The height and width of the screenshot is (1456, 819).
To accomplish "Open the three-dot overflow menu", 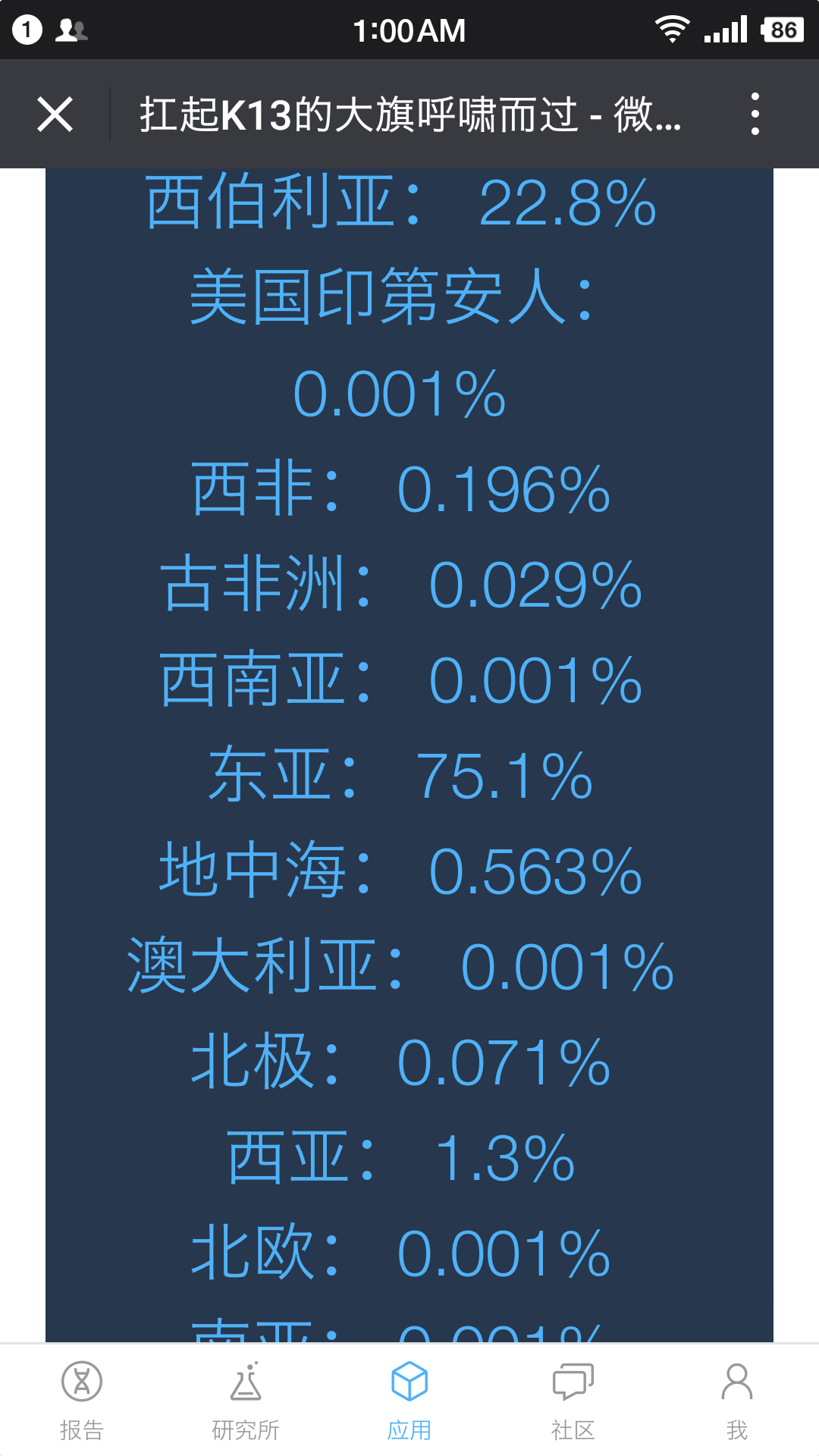I will coord(755,115).
